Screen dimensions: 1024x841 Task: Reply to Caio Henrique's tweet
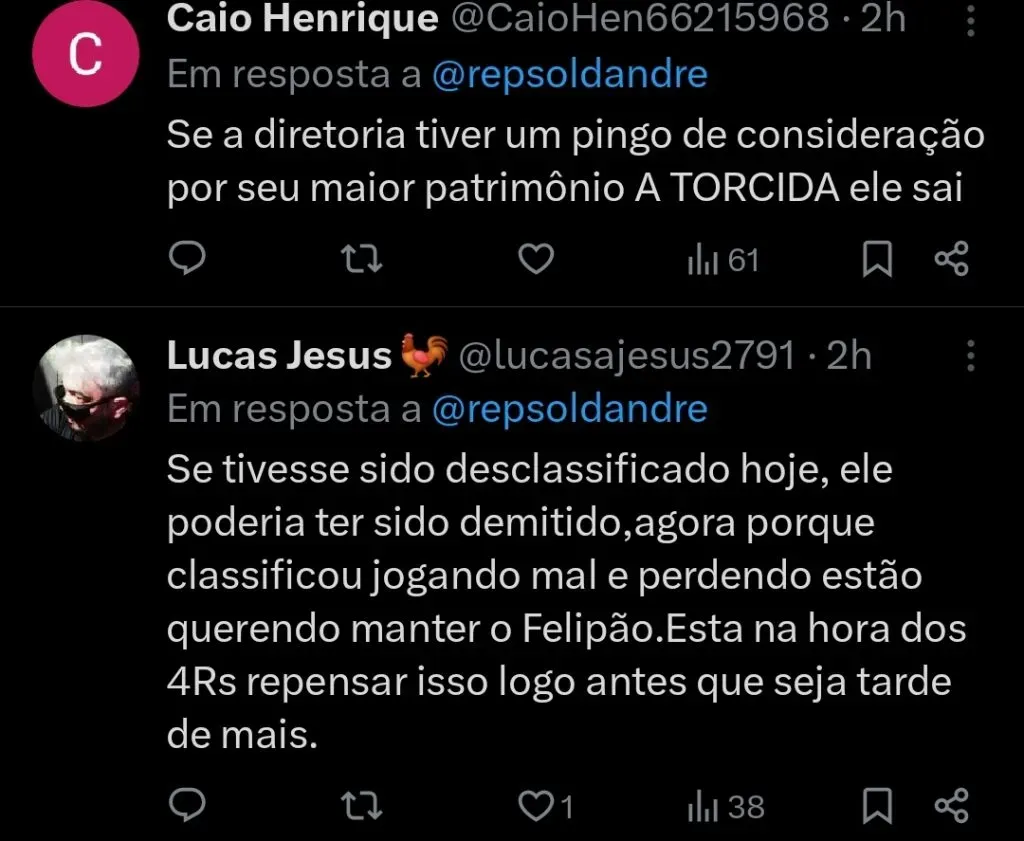tap(186, 260)
